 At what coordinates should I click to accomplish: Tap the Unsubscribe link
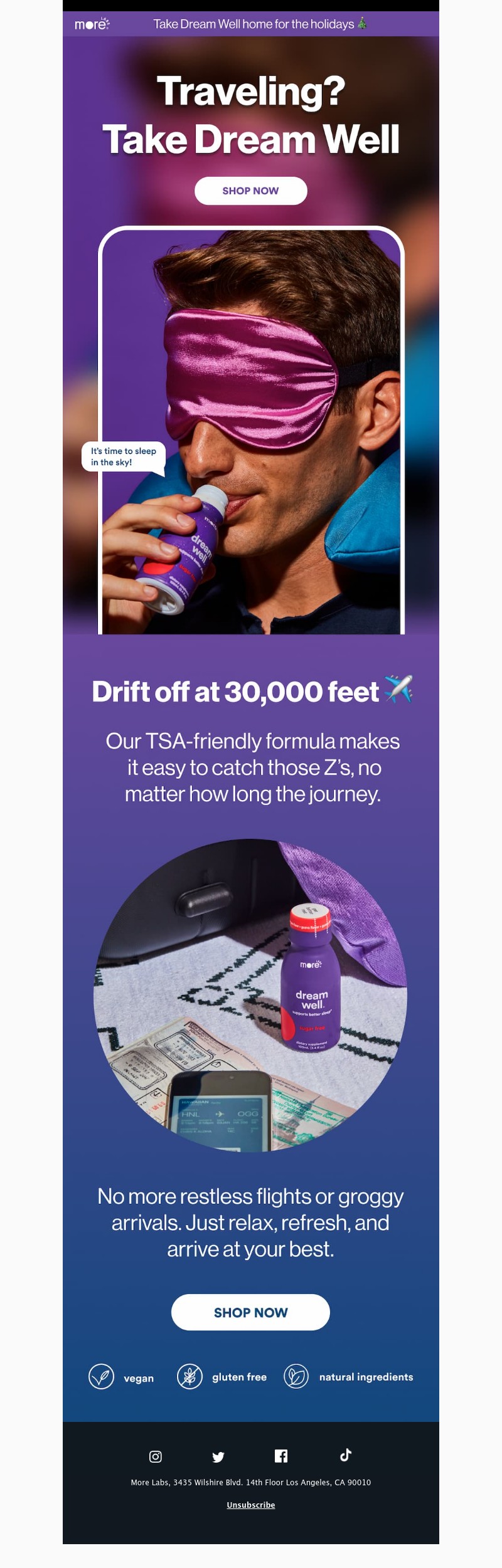[250, 1505]
